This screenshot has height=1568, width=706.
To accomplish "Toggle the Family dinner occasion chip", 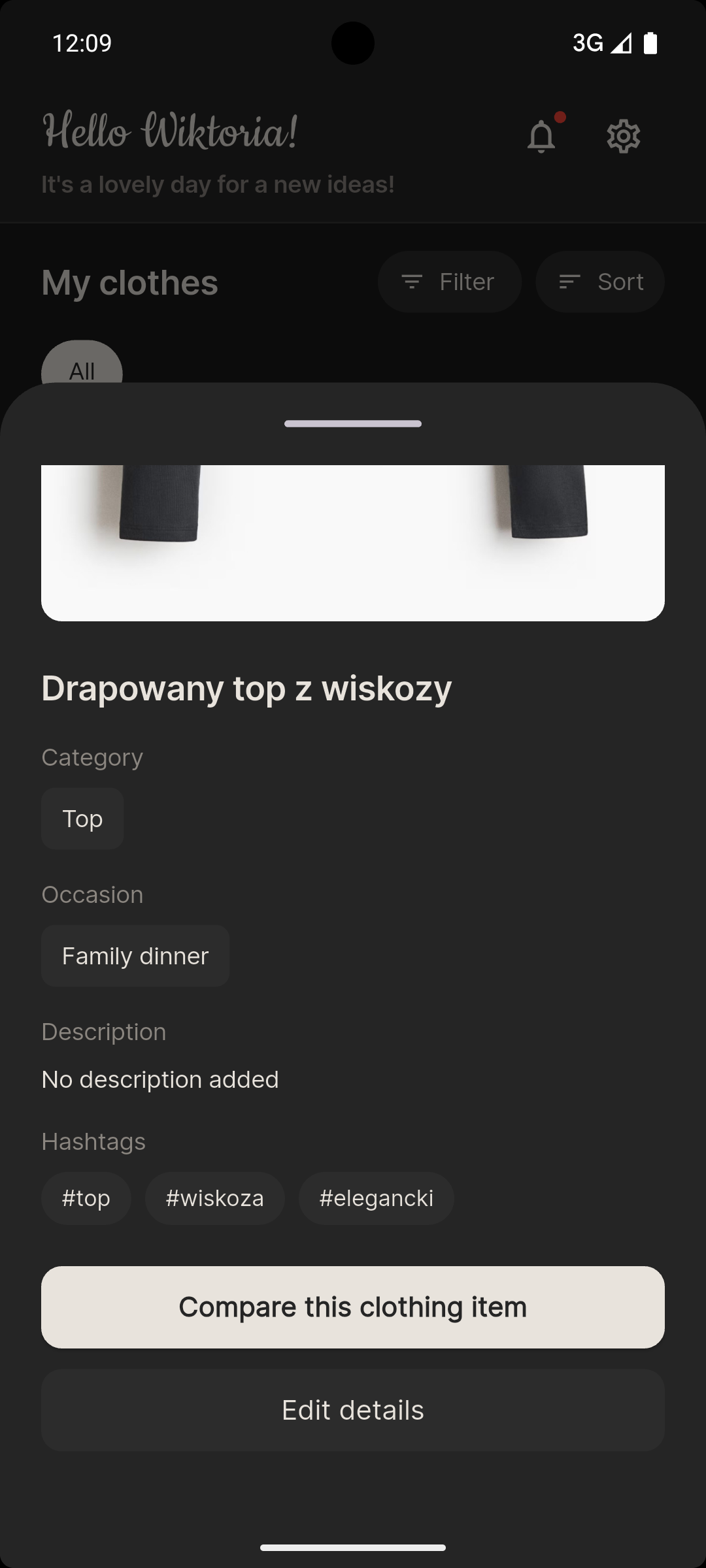I will point(135,955).
